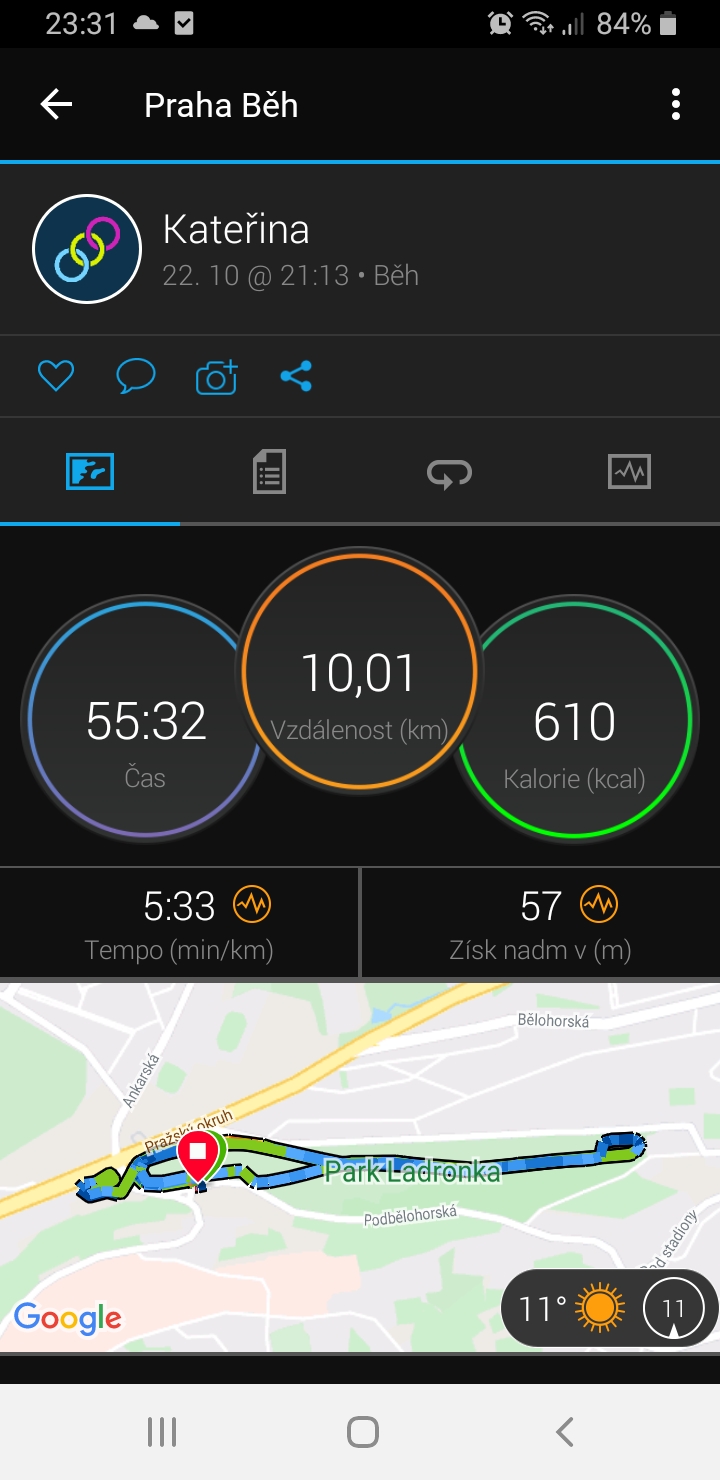Viewport: 720px width, 1480px height.
Task: Open recent apps from navigation bar
Action: tap(161, 1432)
